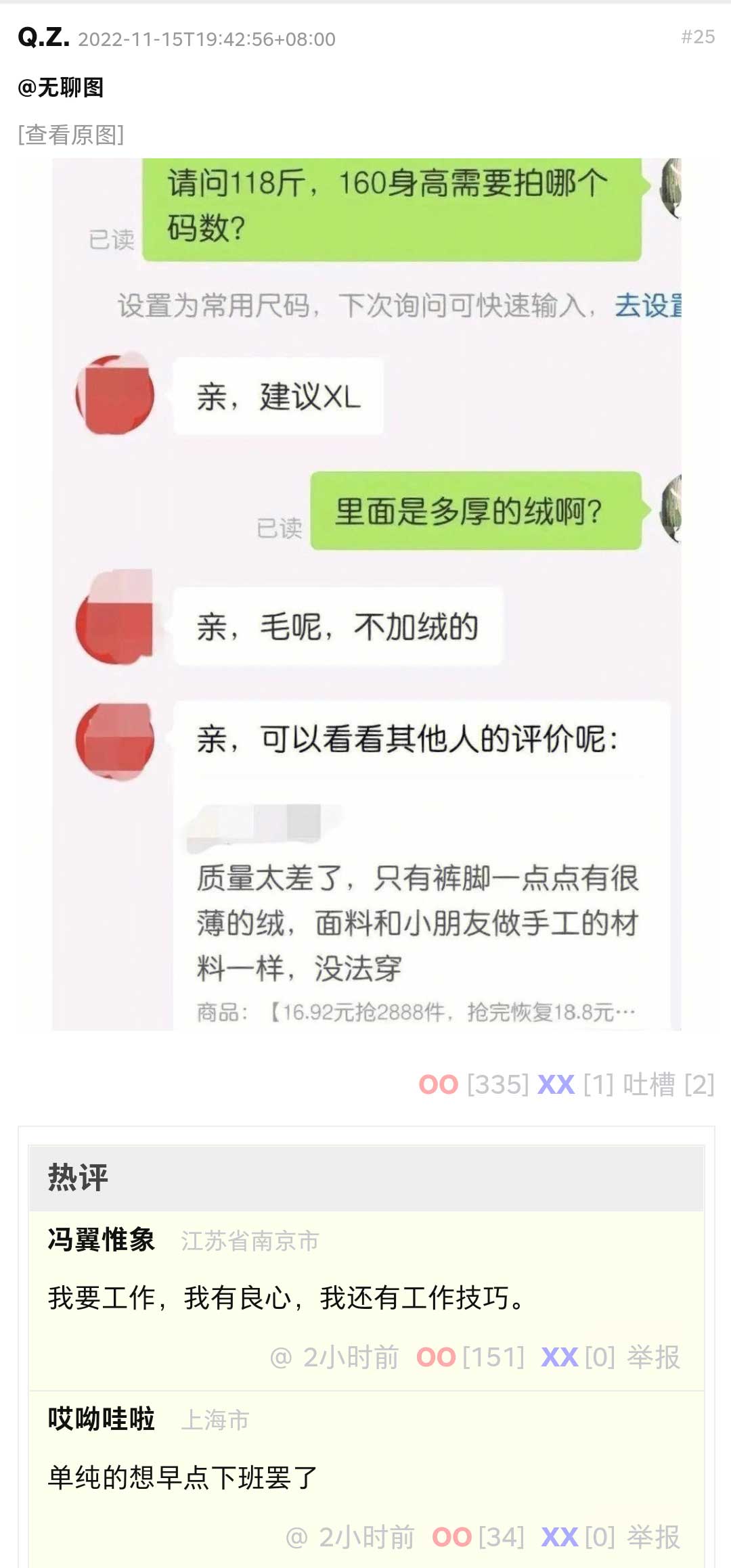
Task: Open the original image link 查看原图
Action: 71,135
